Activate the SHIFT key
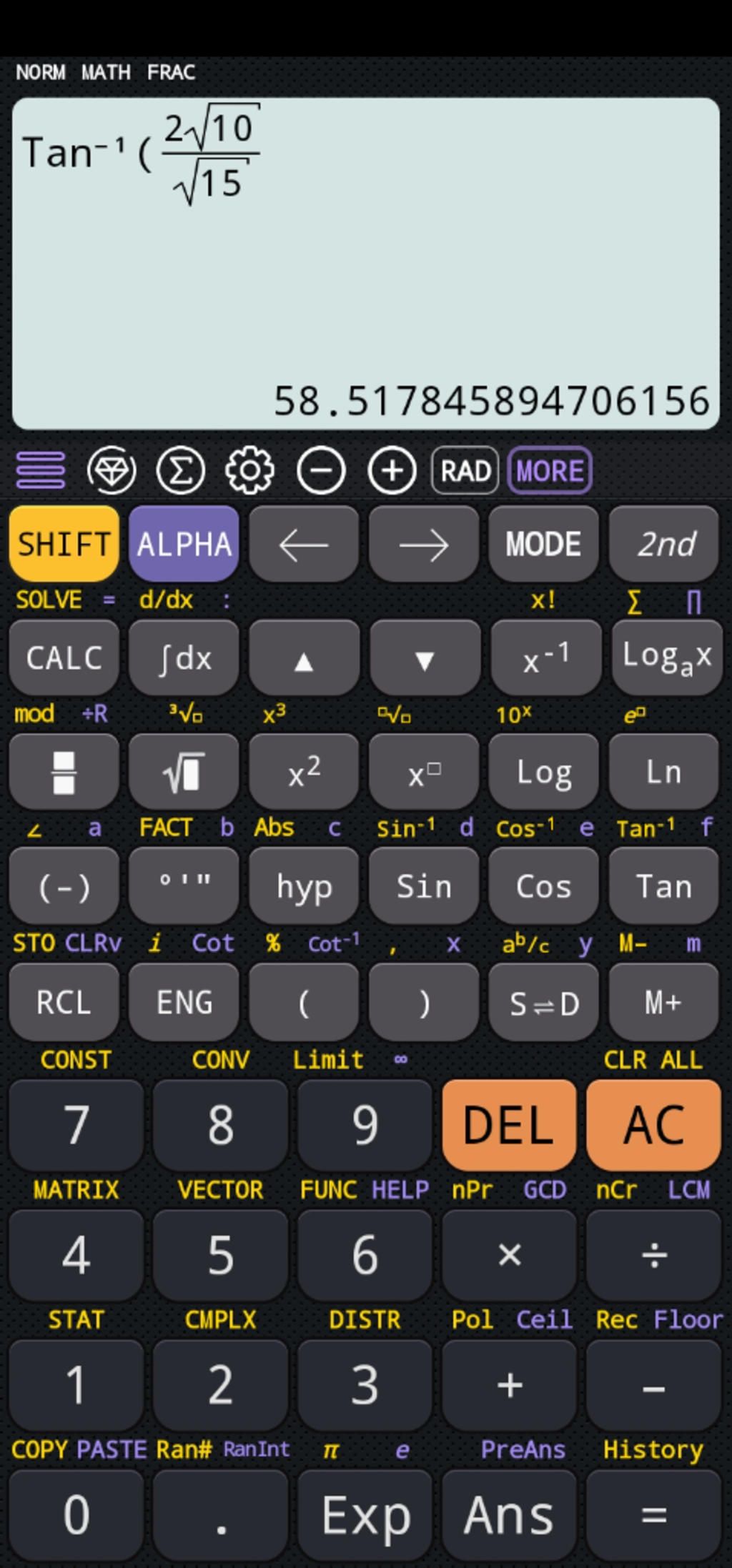The width and height of the screenshot is (732, 1568). point(64,544)
